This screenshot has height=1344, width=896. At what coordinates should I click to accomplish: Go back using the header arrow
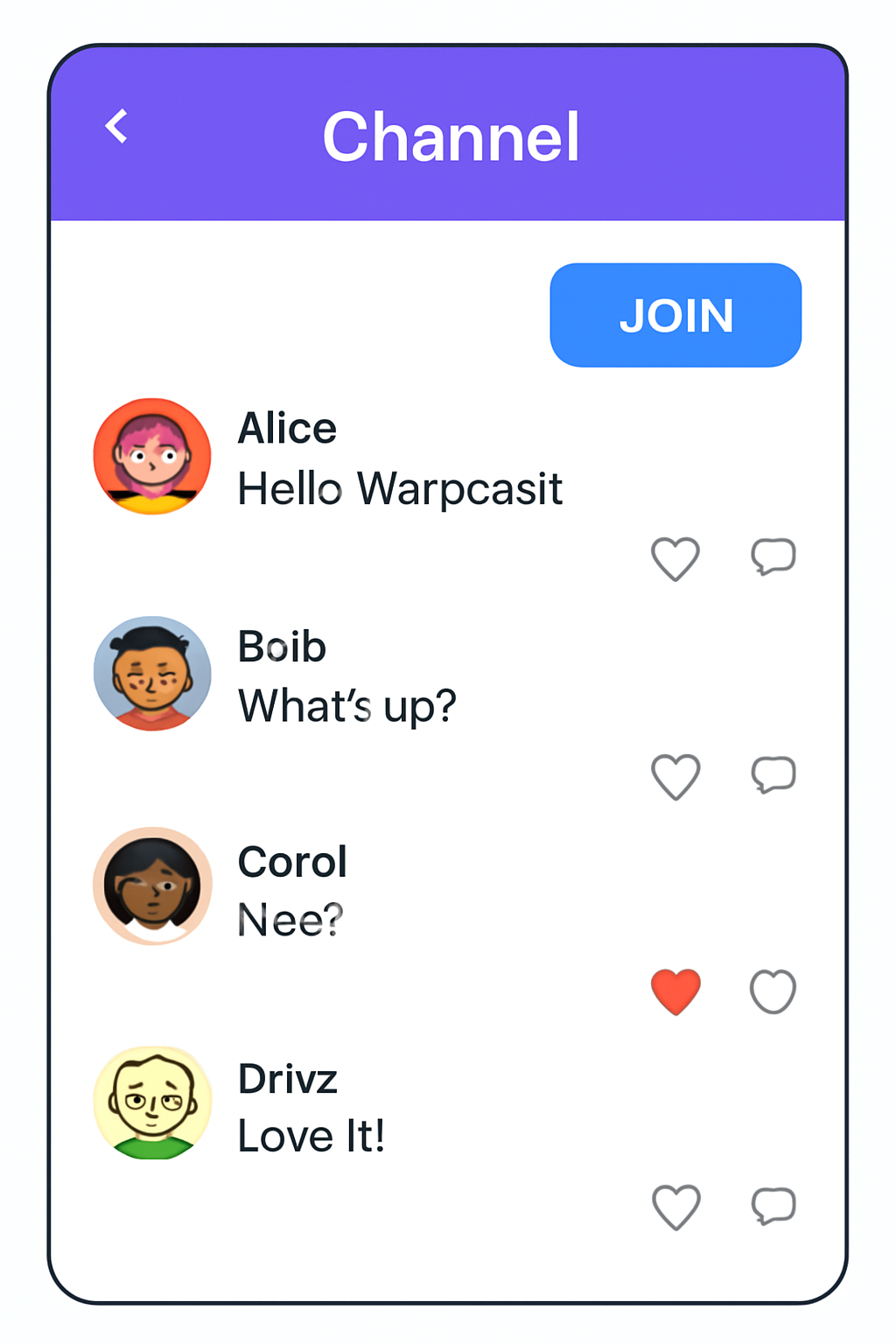point(116,127)
